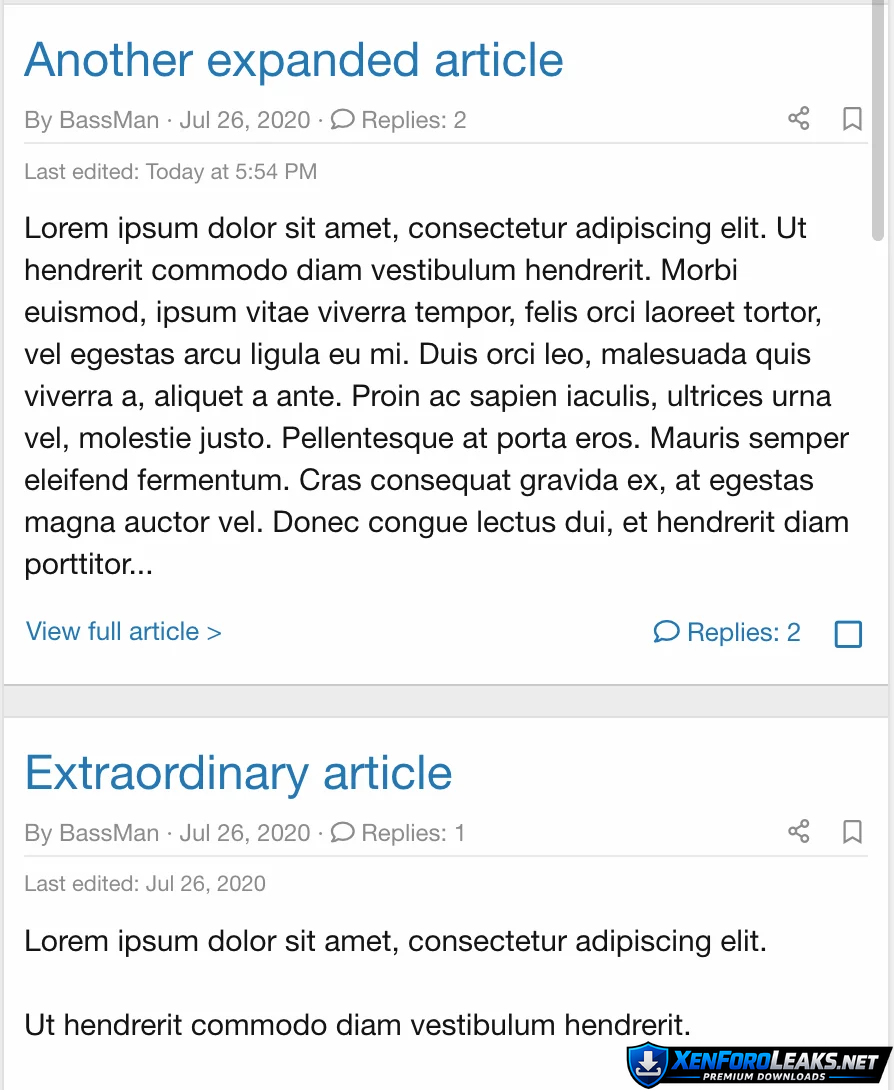Image resolution: width=894 pixels, height=1090 pixels.
Task: Open the Replies: 2 link at article footer
Action: tap(727, 633)
